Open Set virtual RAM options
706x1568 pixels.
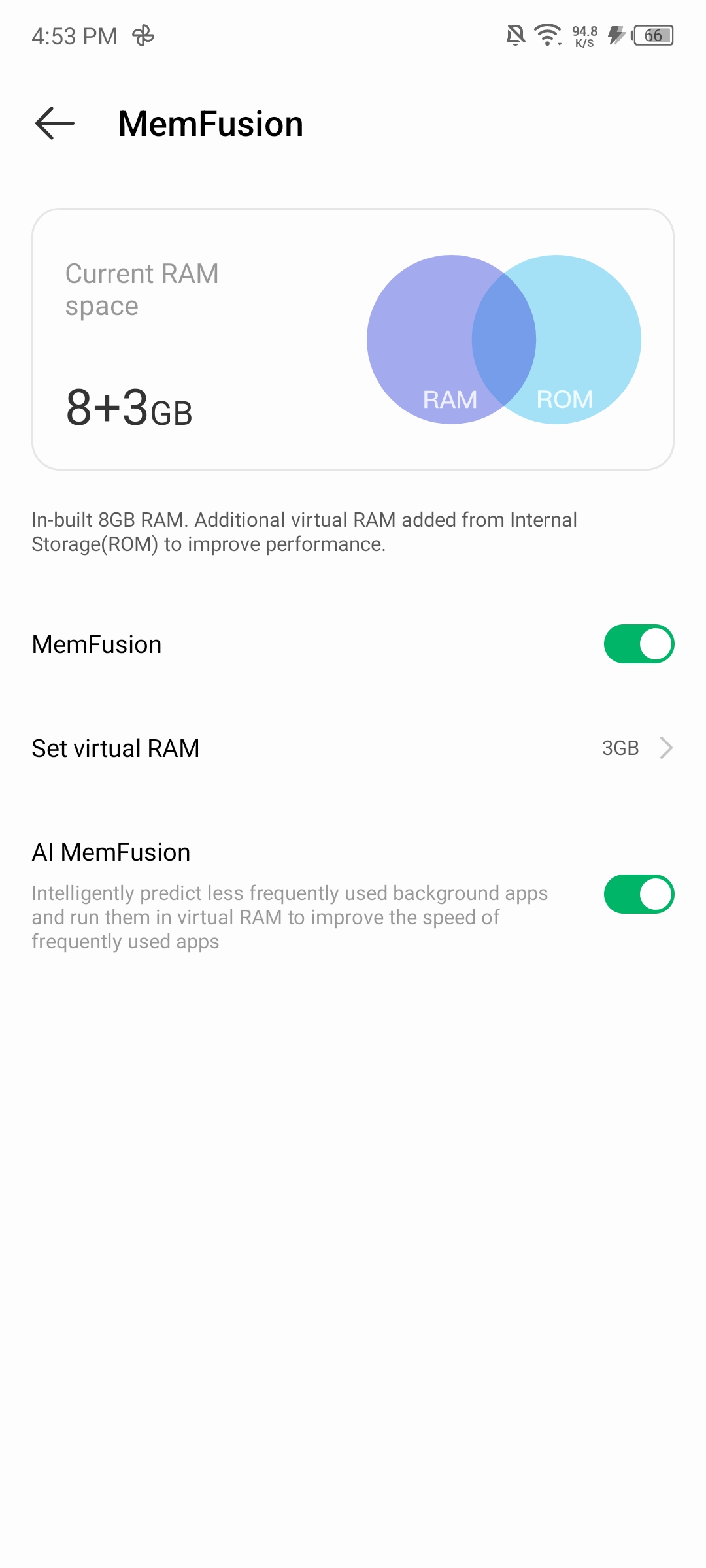tap(353, 748)
